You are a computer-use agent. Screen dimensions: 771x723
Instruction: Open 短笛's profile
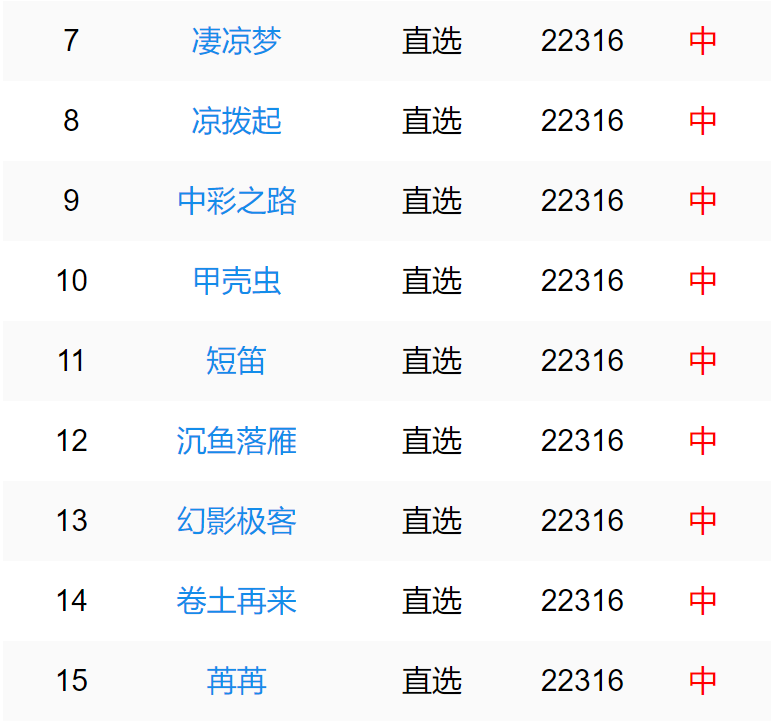coord(236,361)
